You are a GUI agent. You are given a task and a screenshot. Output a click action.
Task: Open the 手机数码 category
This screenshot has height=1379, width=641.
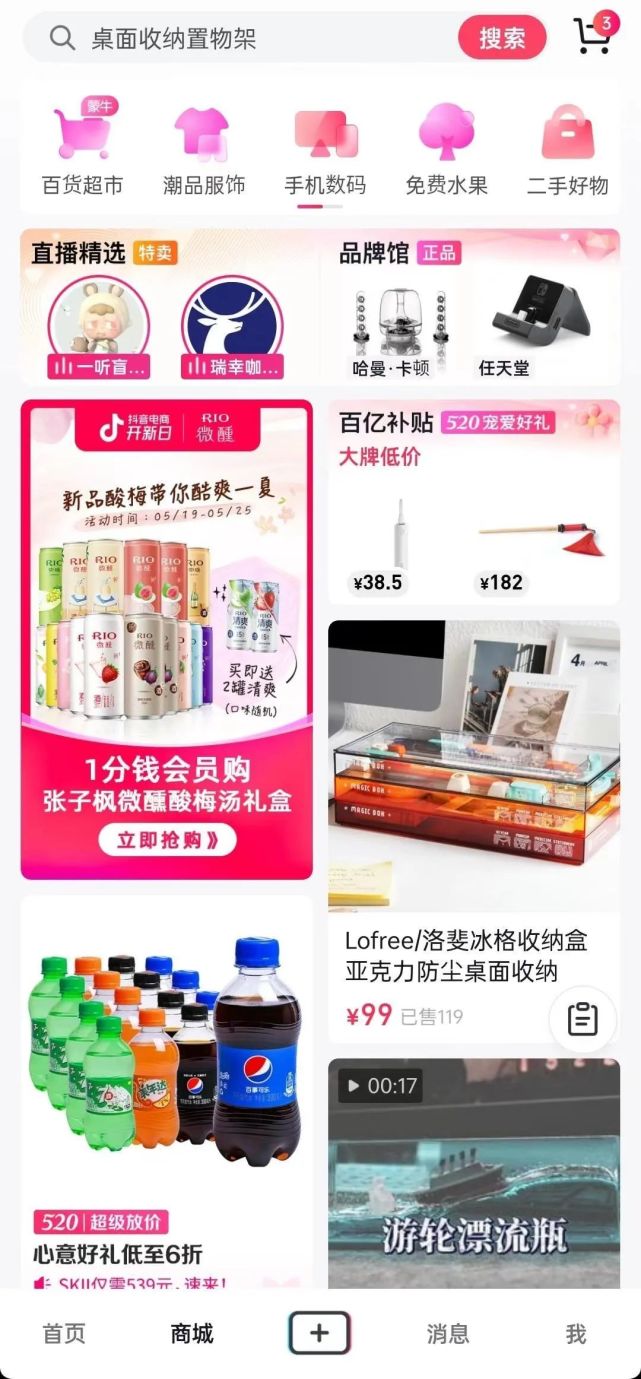click(325, 150)
